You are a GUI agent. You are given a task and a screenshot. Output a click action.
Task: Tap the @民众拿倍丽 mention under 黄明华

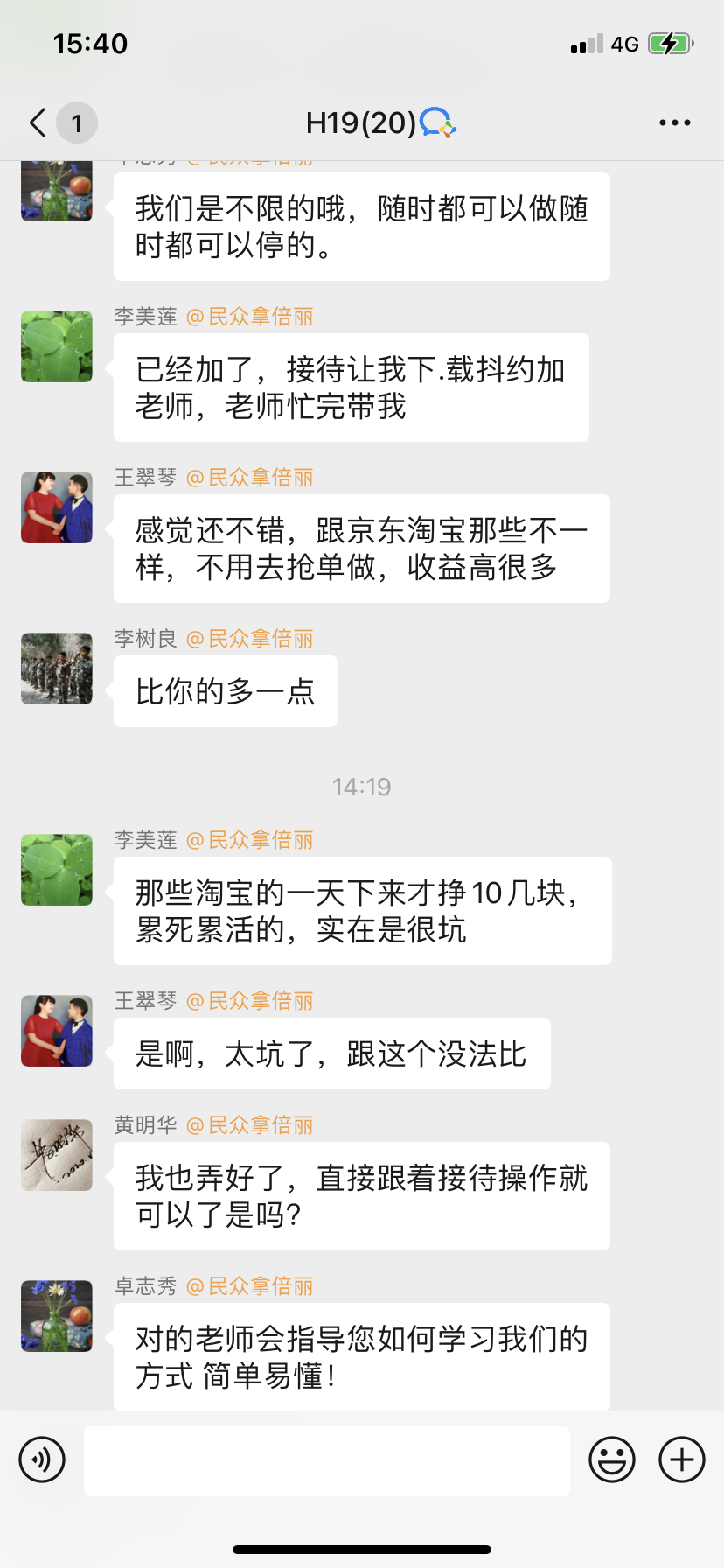coord(253,1124)
